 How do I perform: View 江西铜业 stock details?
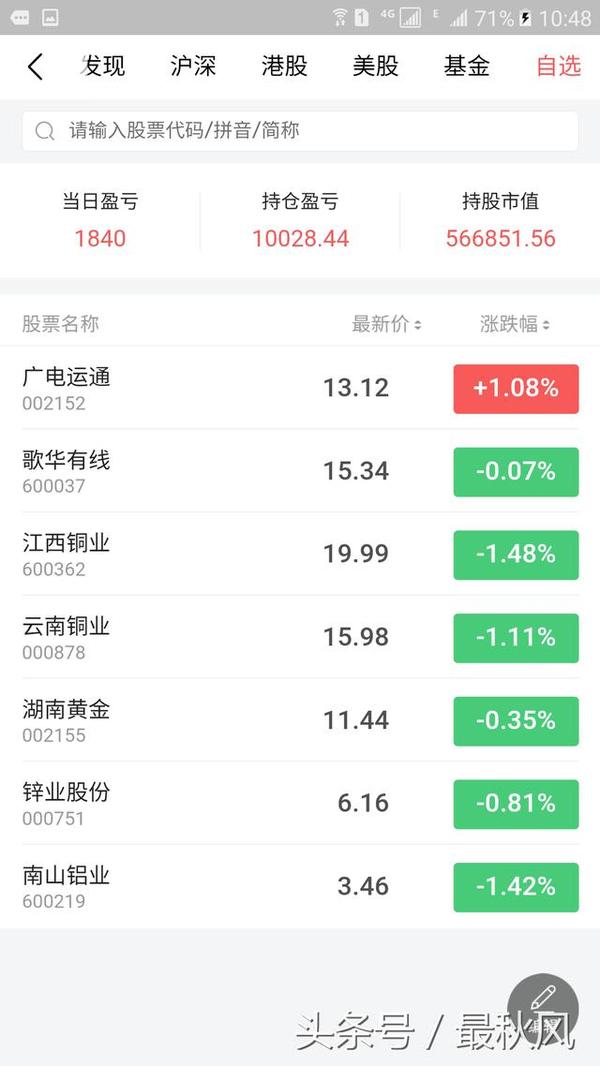300,553
